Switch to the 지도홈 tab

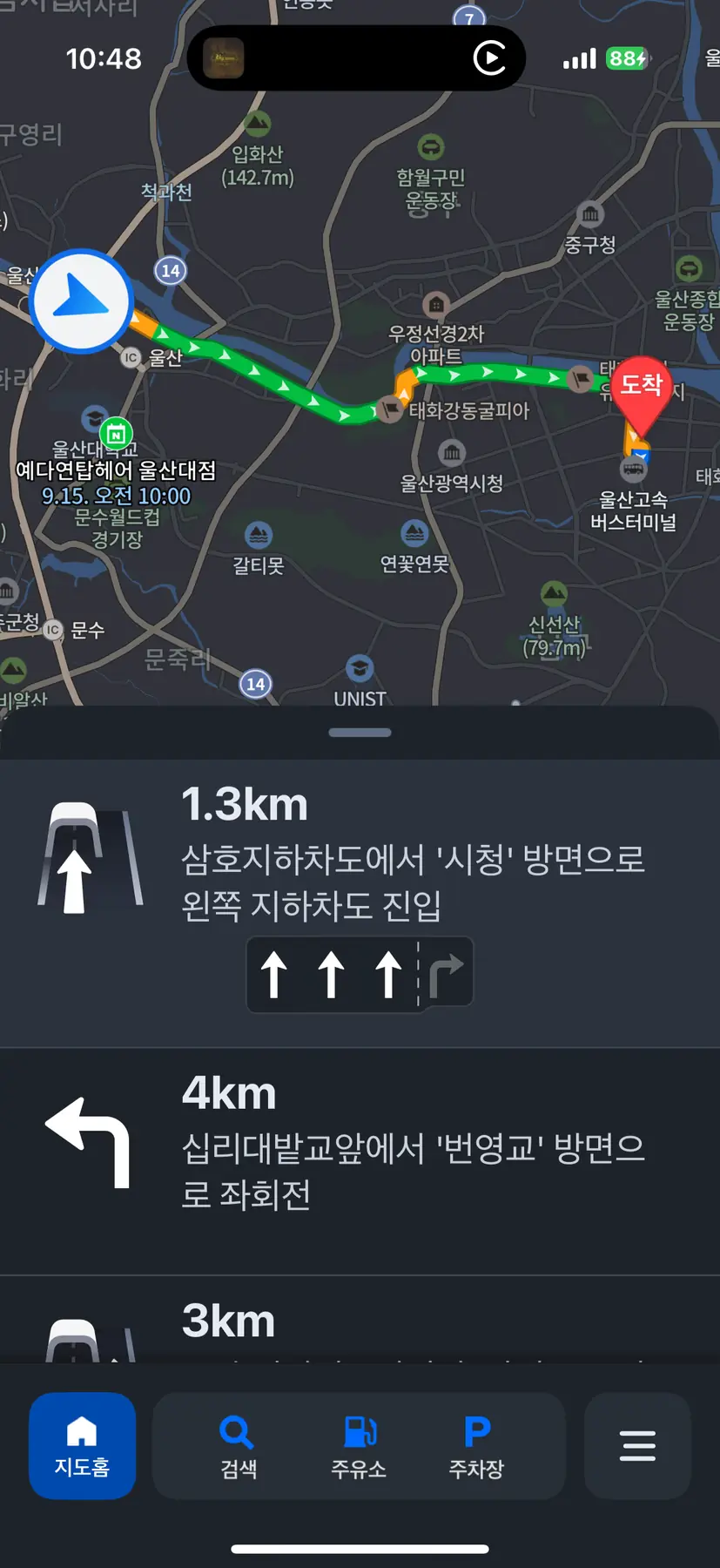82,1445
